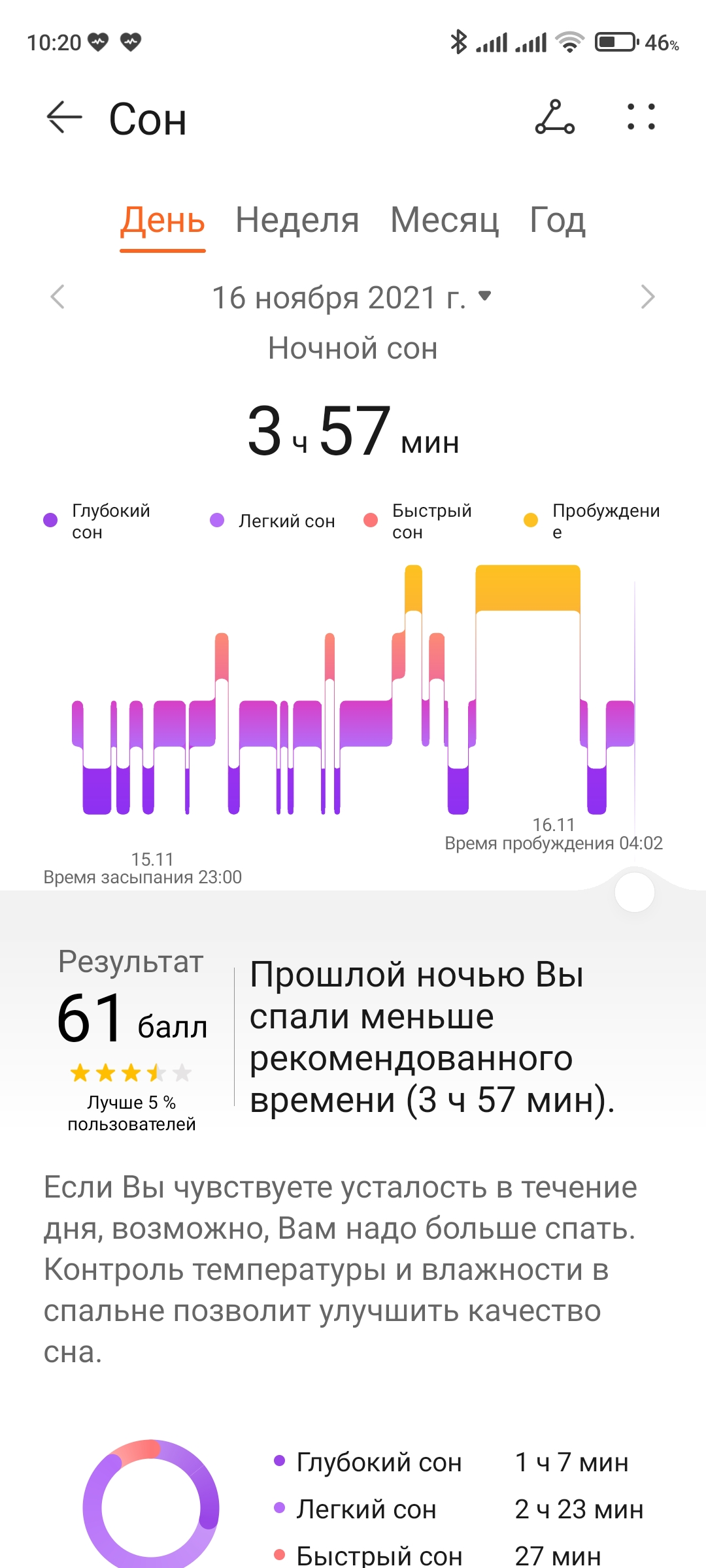Screen dimensions: 706x1568
Task: Go back from the Сон screen
Action: pyautogui.click(x=64, y=118)
